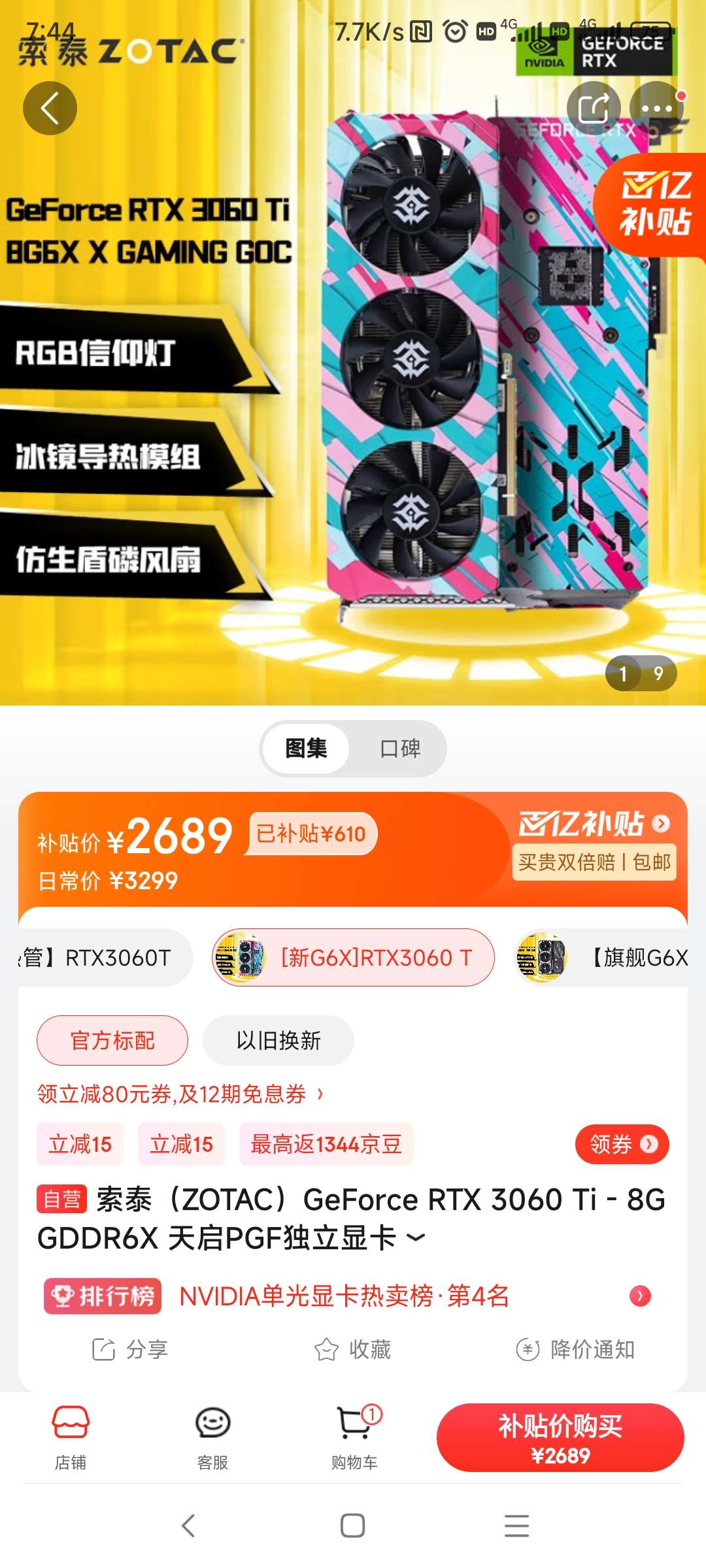The width and height of the screenshot is (706, 1568).
Task: Open the three-dot overflow menu
Action: [656, 108]
